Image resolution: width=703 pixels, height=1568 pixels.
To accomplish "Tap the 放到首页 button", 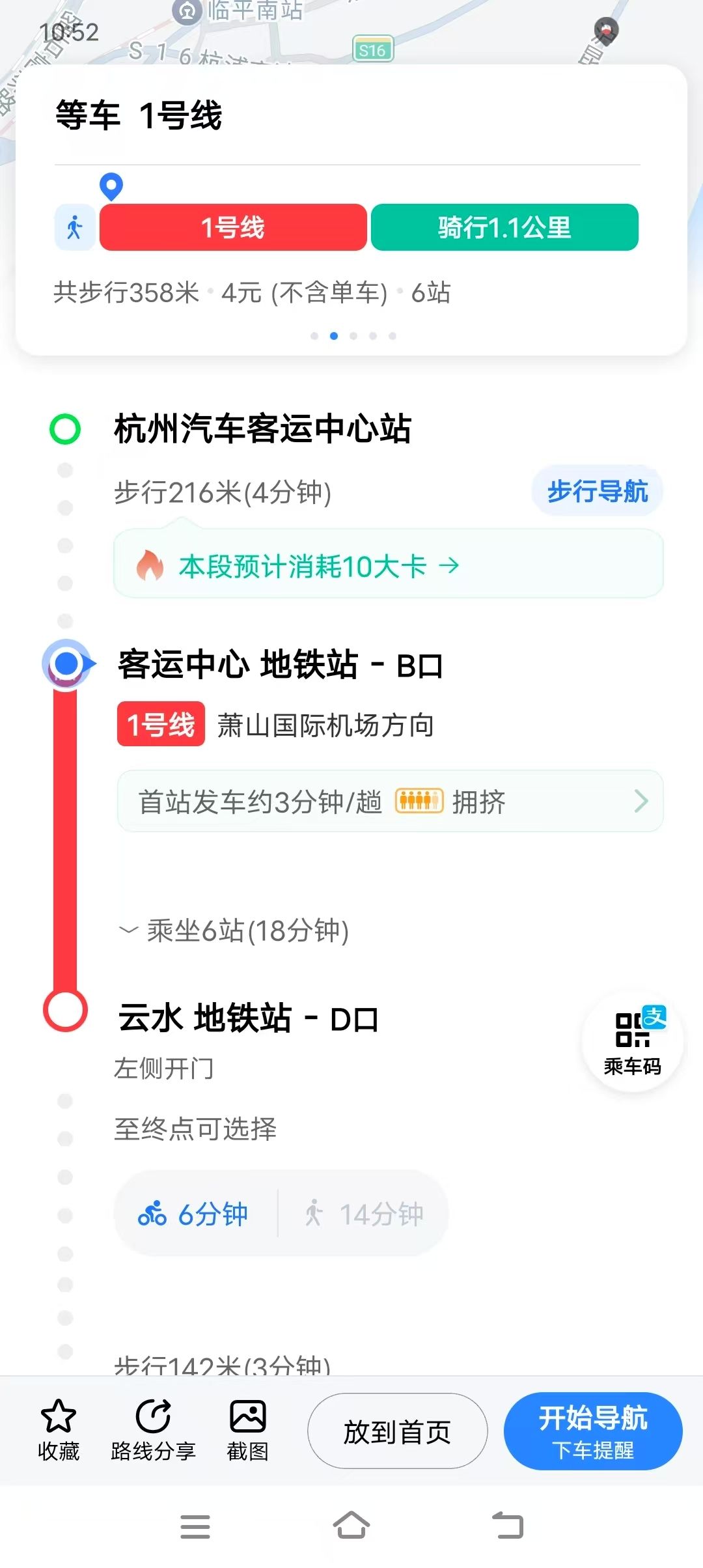I will [x=397, y=1431].
